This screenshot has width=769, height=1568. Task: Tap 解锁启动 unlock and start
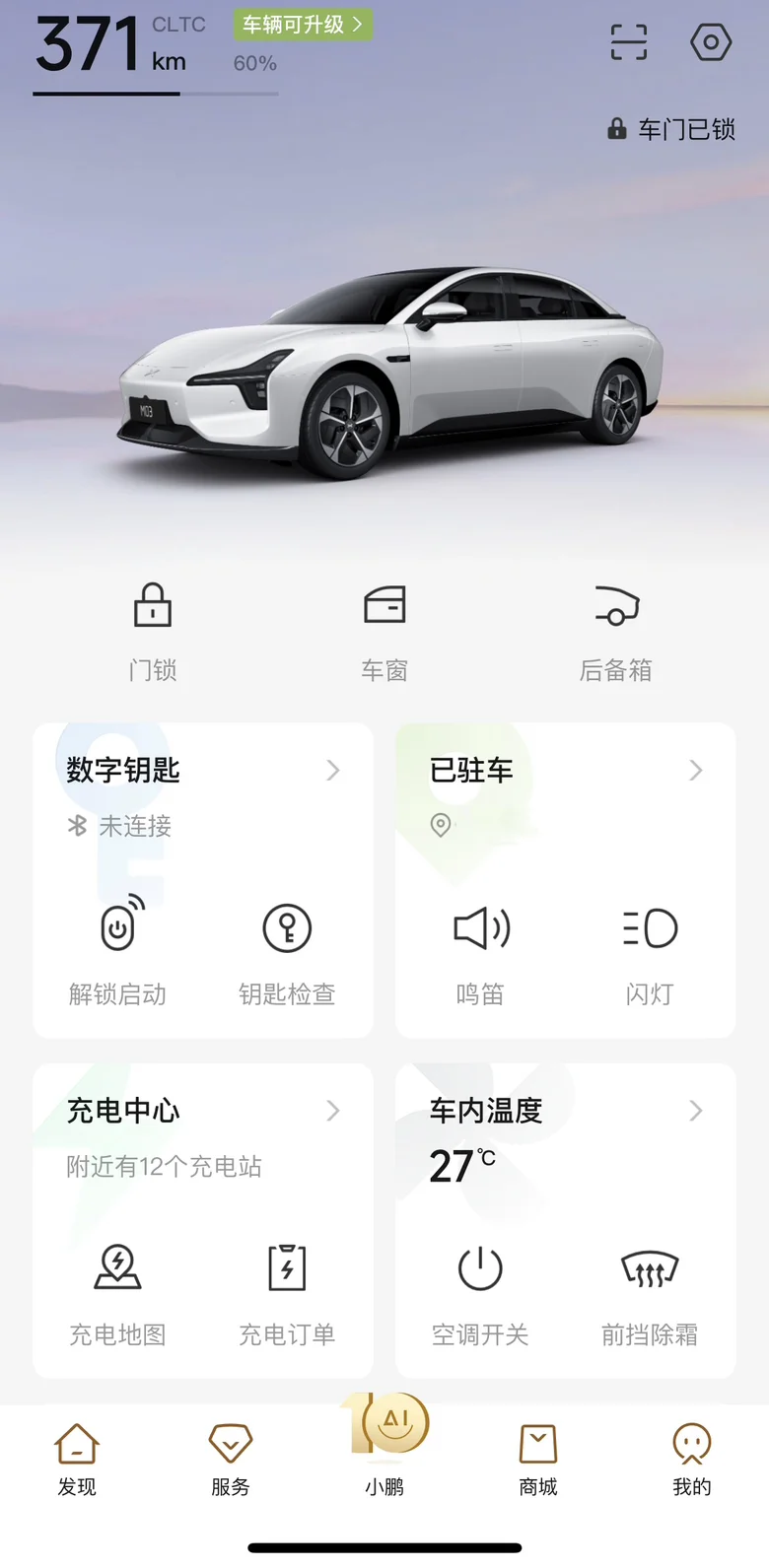pos(117,951)
